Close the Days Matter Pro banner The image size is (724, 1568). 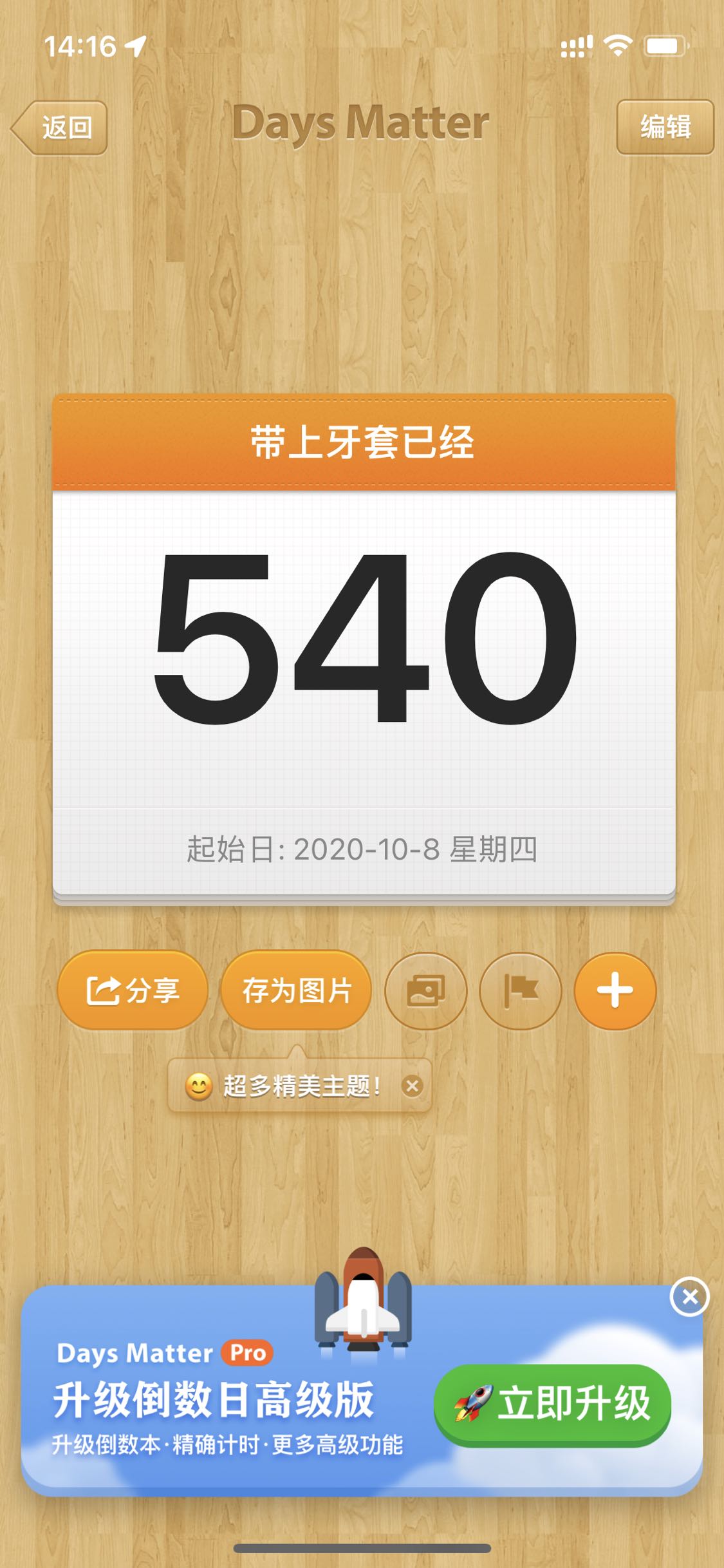[x=689, y=1296]
